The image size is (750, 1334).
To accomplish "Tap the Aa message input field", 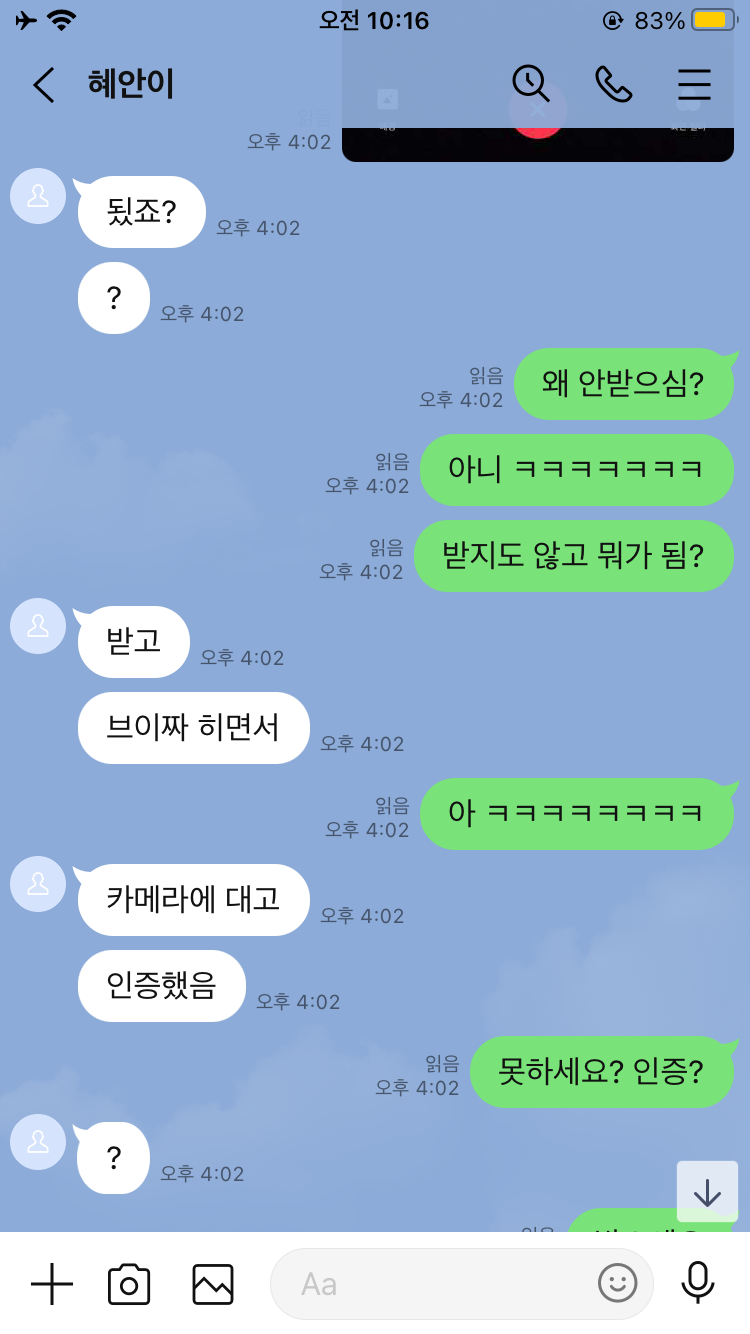I will pos(430,1283).
